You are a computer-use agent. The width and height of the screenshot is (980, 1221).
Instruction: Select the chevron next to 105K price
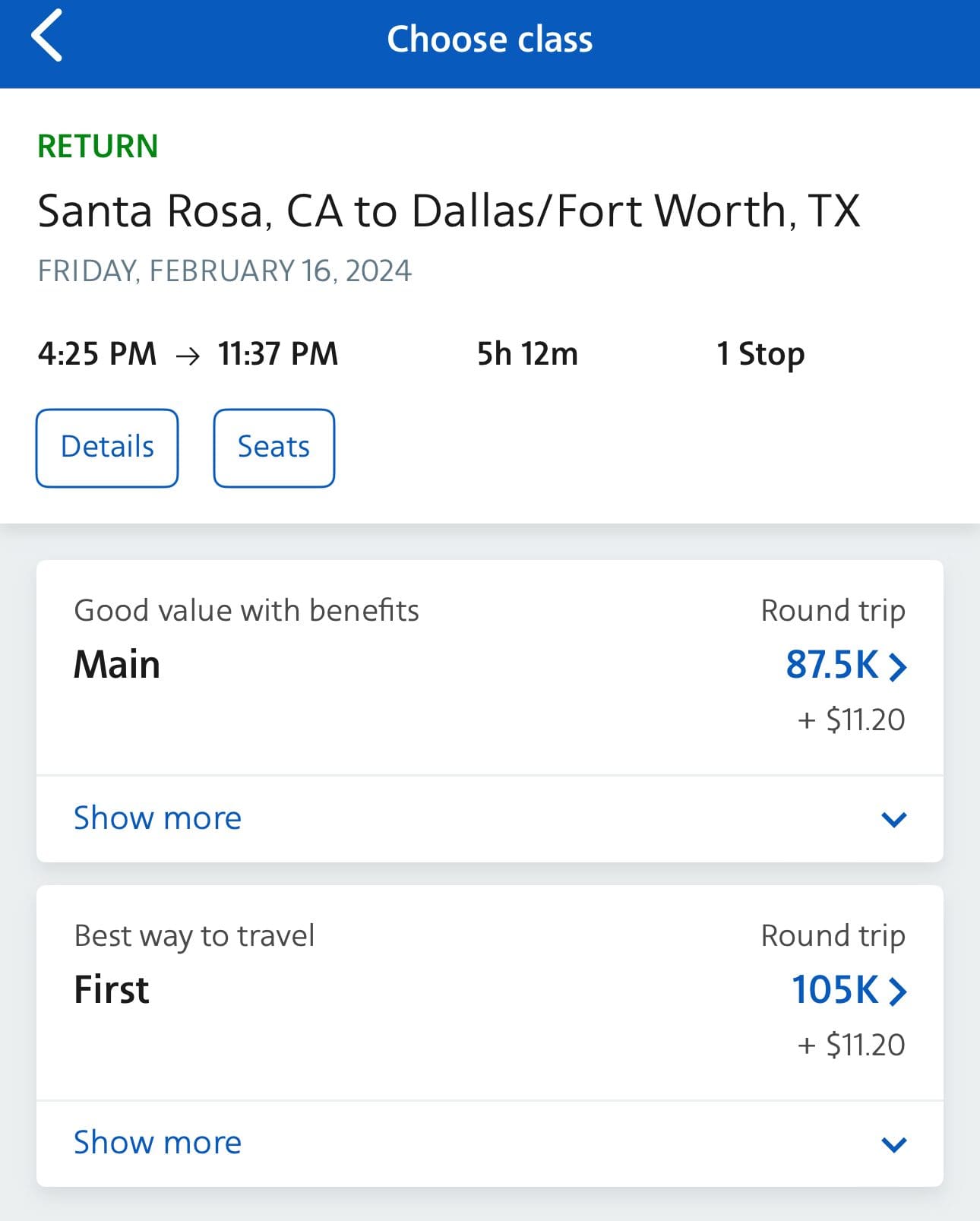(x=899, y=990)
